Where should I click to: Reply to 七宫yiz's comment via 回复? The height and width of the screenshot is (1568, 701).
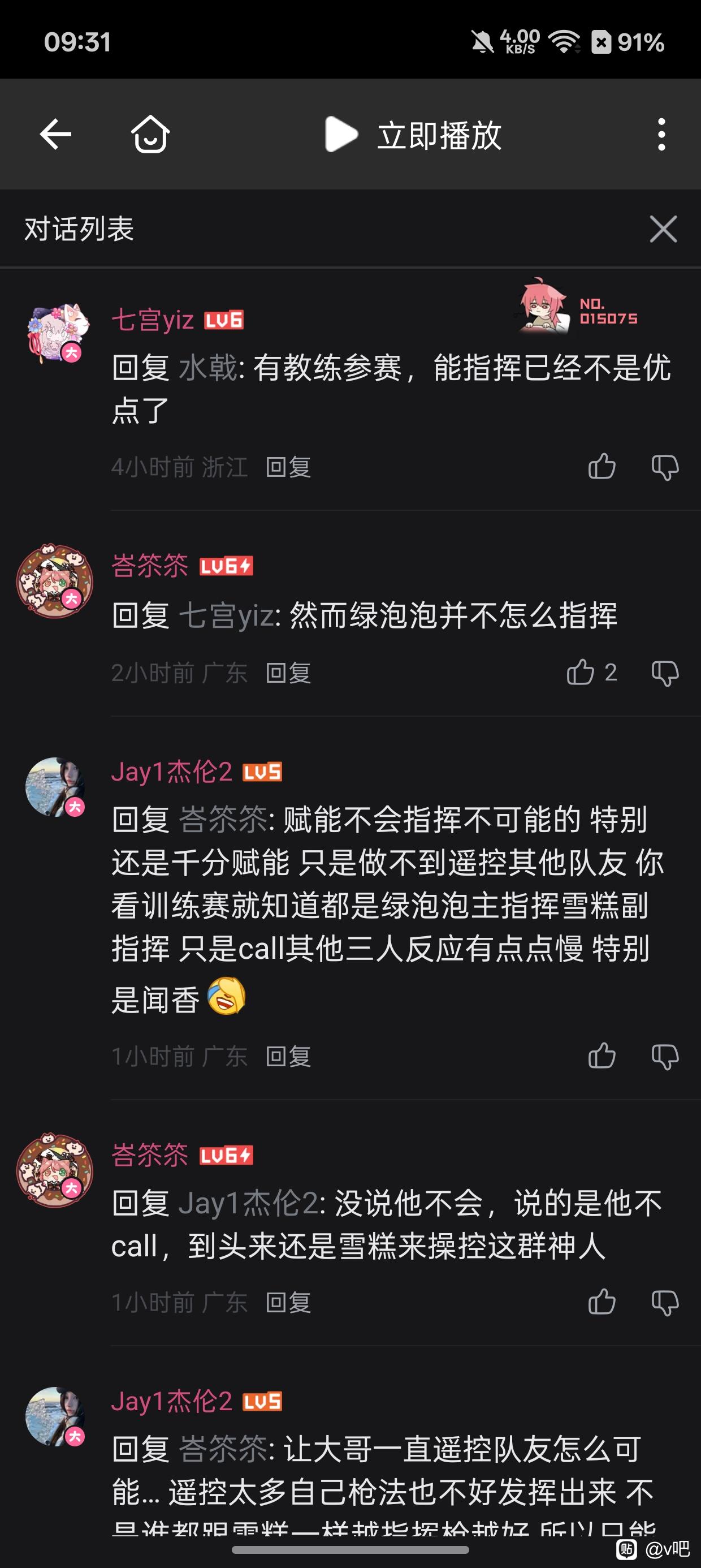pos(288,467)
